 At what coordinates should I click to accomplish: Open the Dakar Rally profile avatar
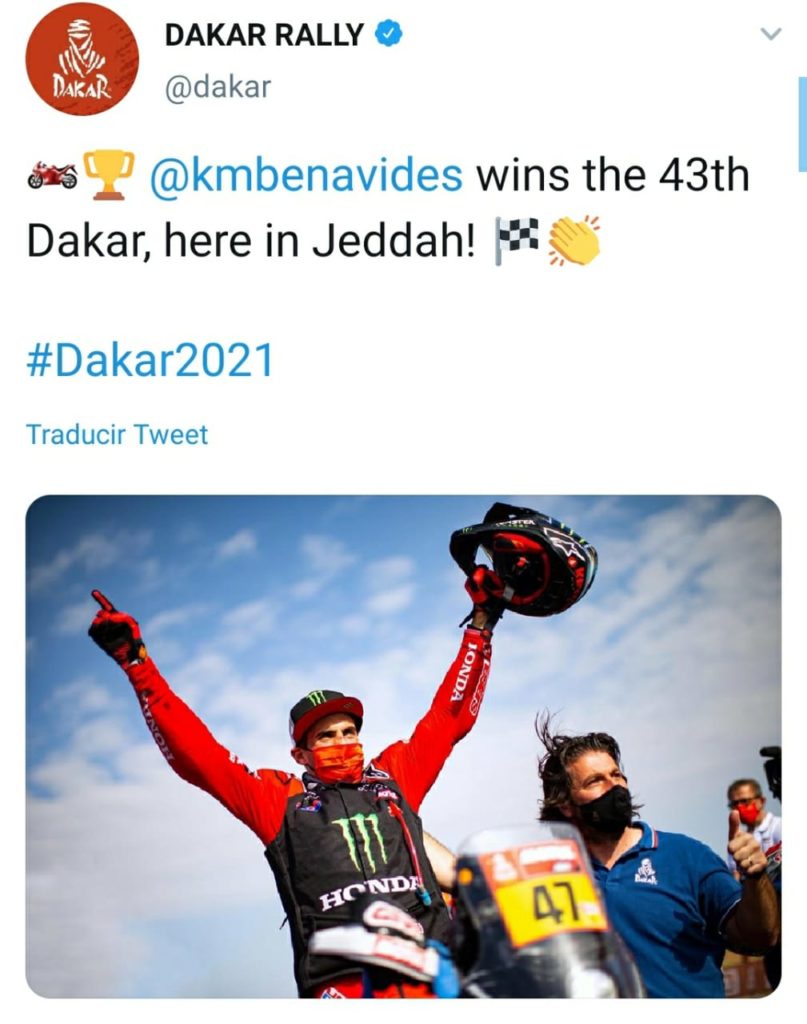pos(82,59)
